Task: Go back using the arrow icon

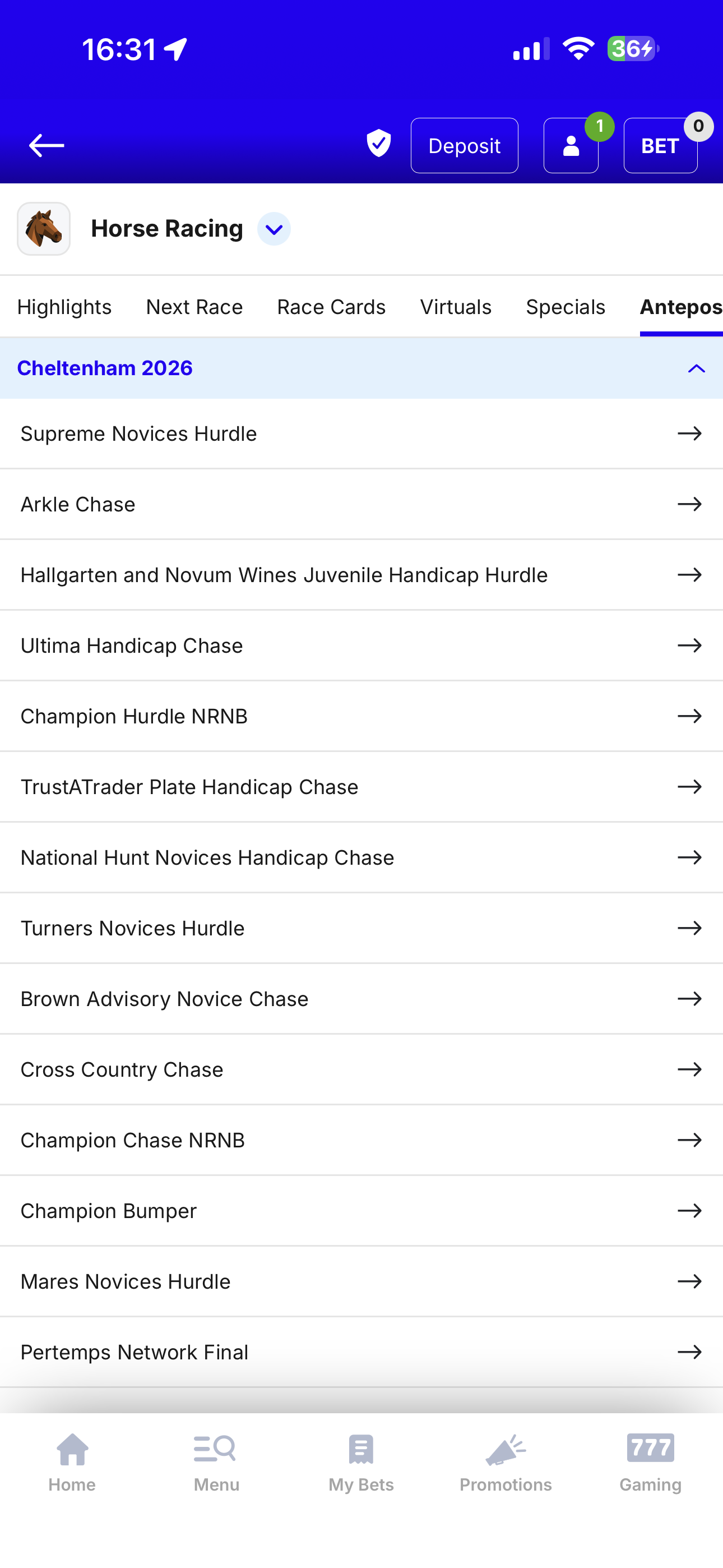Action: point(47,145)
